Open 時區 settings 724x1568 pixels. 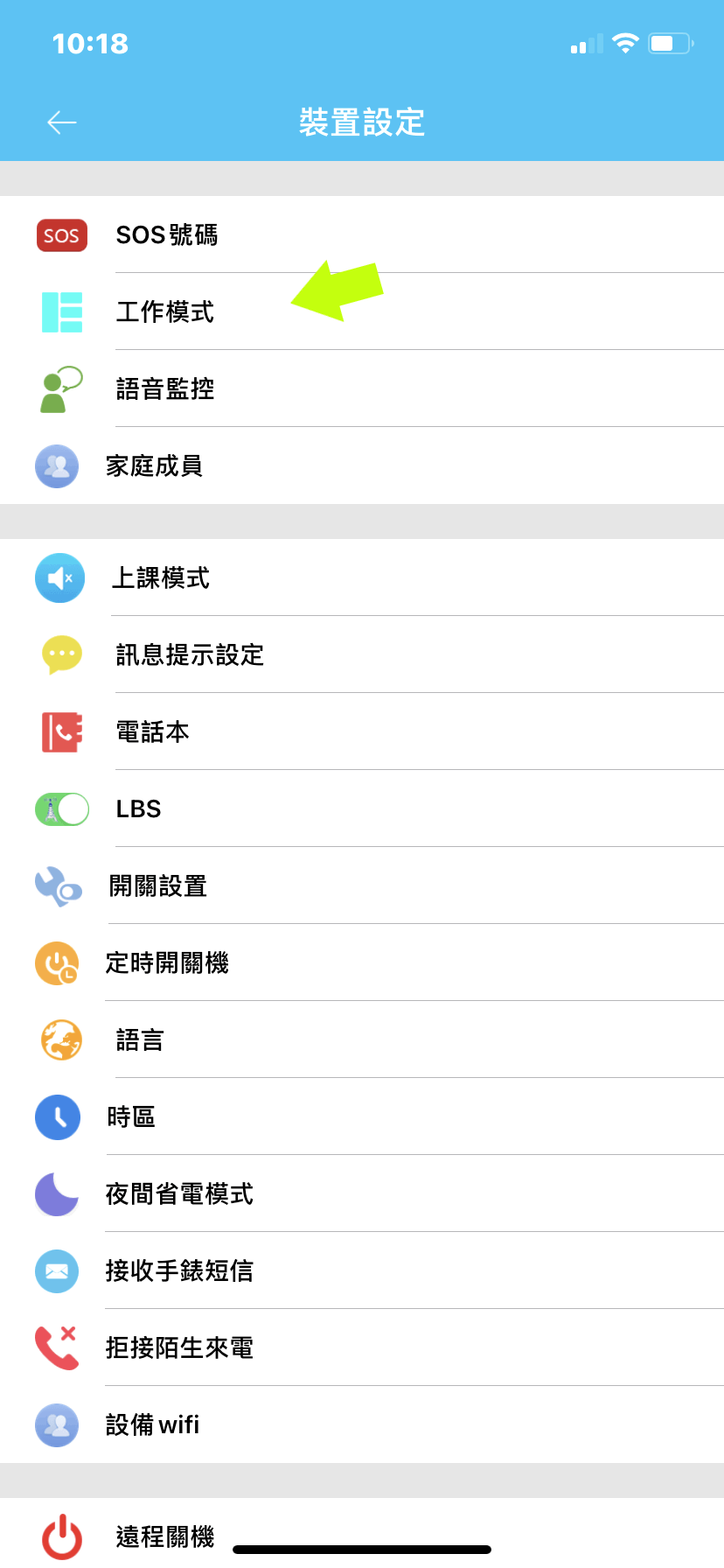pos(362,1116)
